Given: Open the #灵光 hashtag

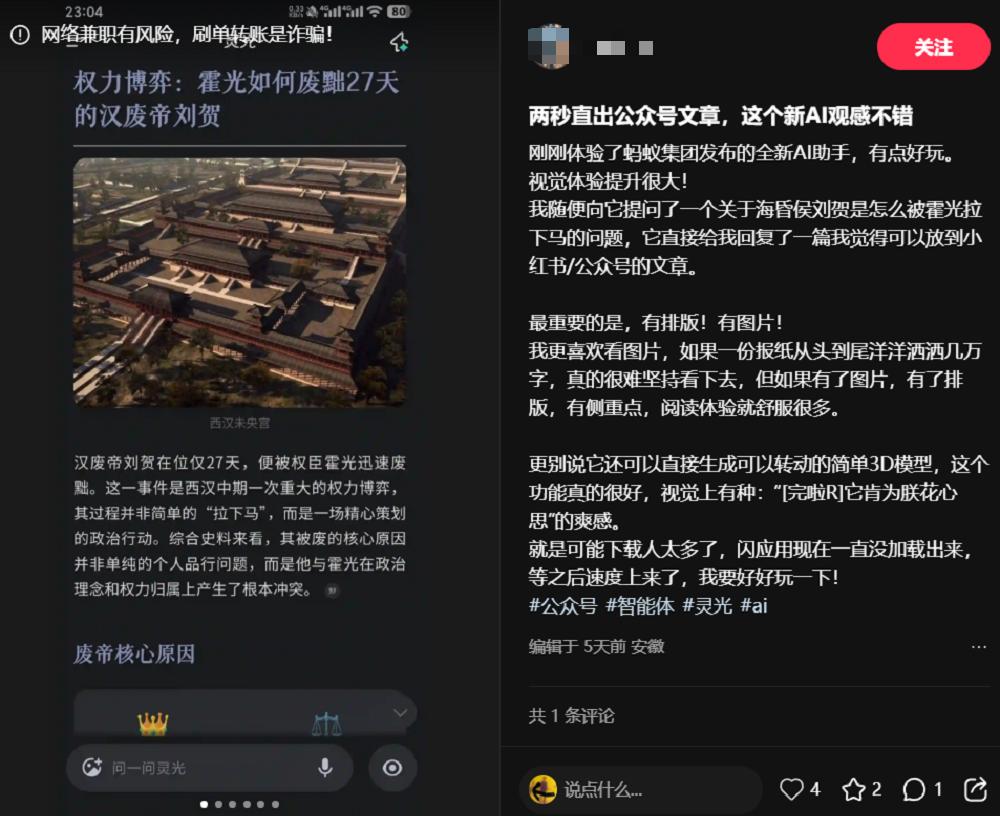Looking at the screenshot, I should 707,605.
